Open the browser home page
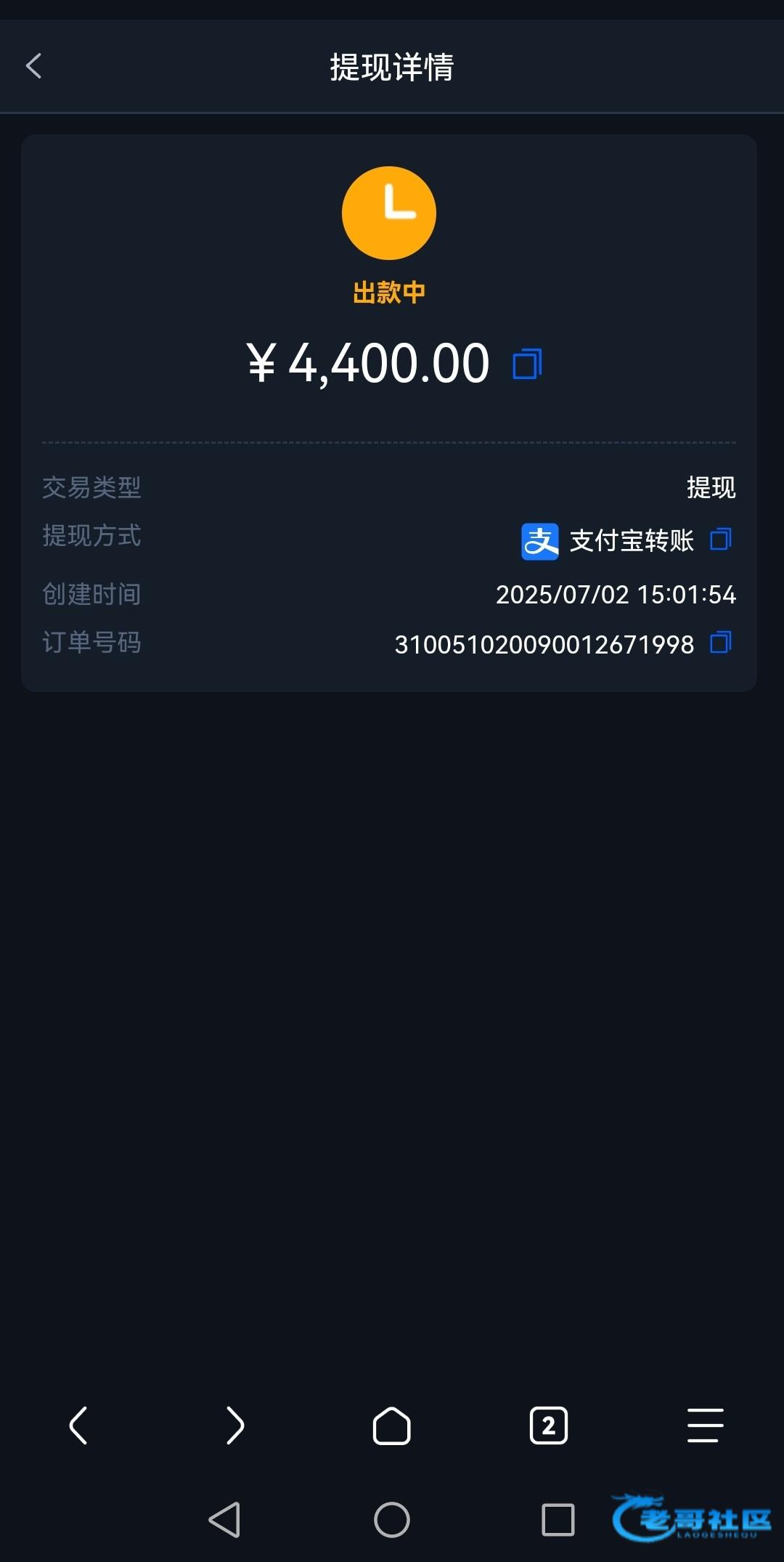This screenshot has width=784, height=1562. click(391, 1425)
